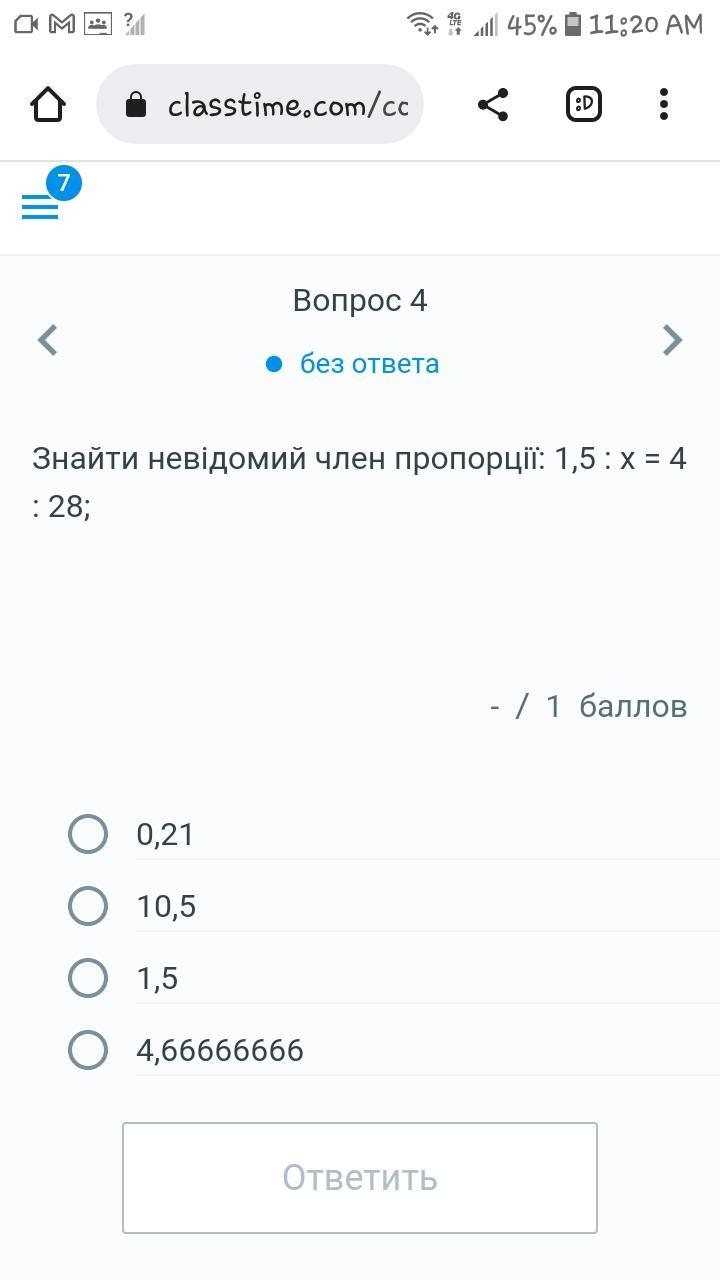Submit with the Ответить button

tap(360, 1177)
